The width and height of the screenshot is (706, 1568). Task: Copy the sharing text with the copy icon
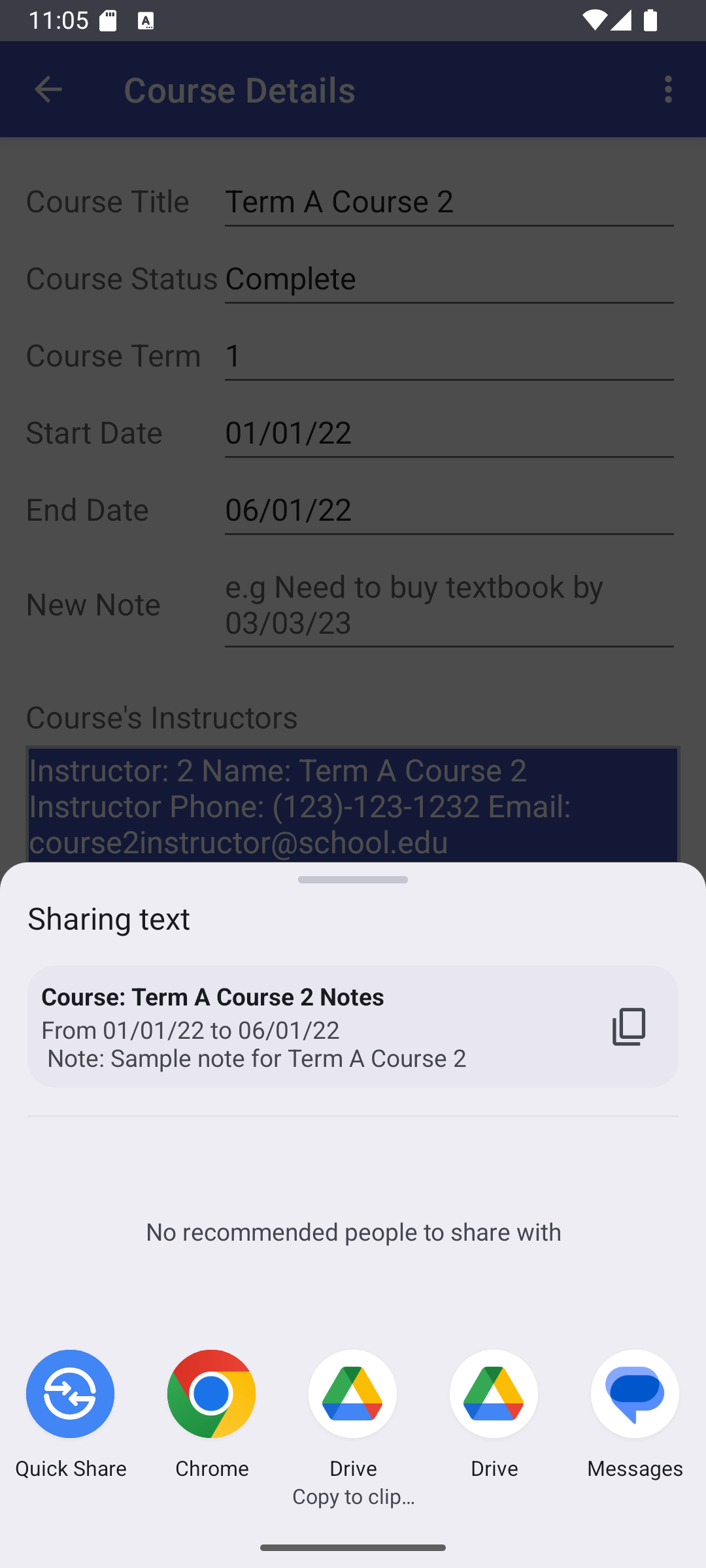point(629,1026)
